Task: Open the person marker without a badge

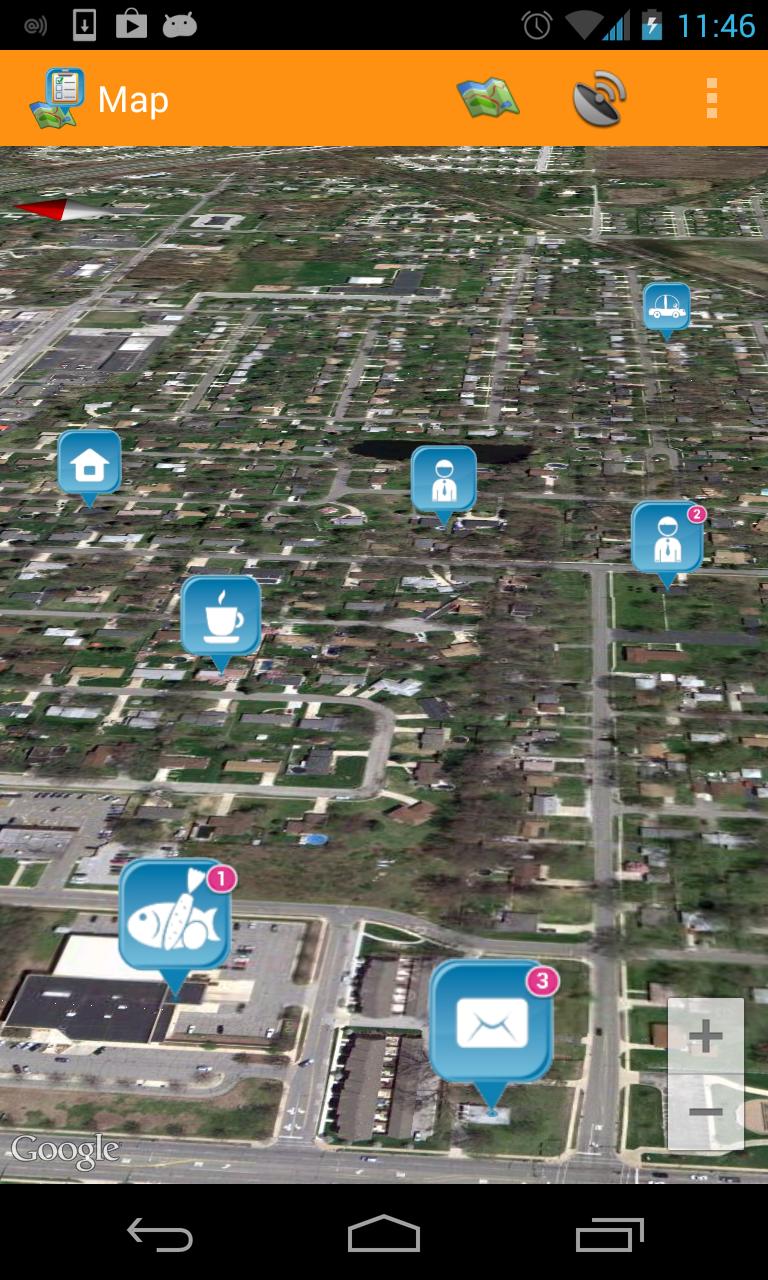Action: point(443,479)
